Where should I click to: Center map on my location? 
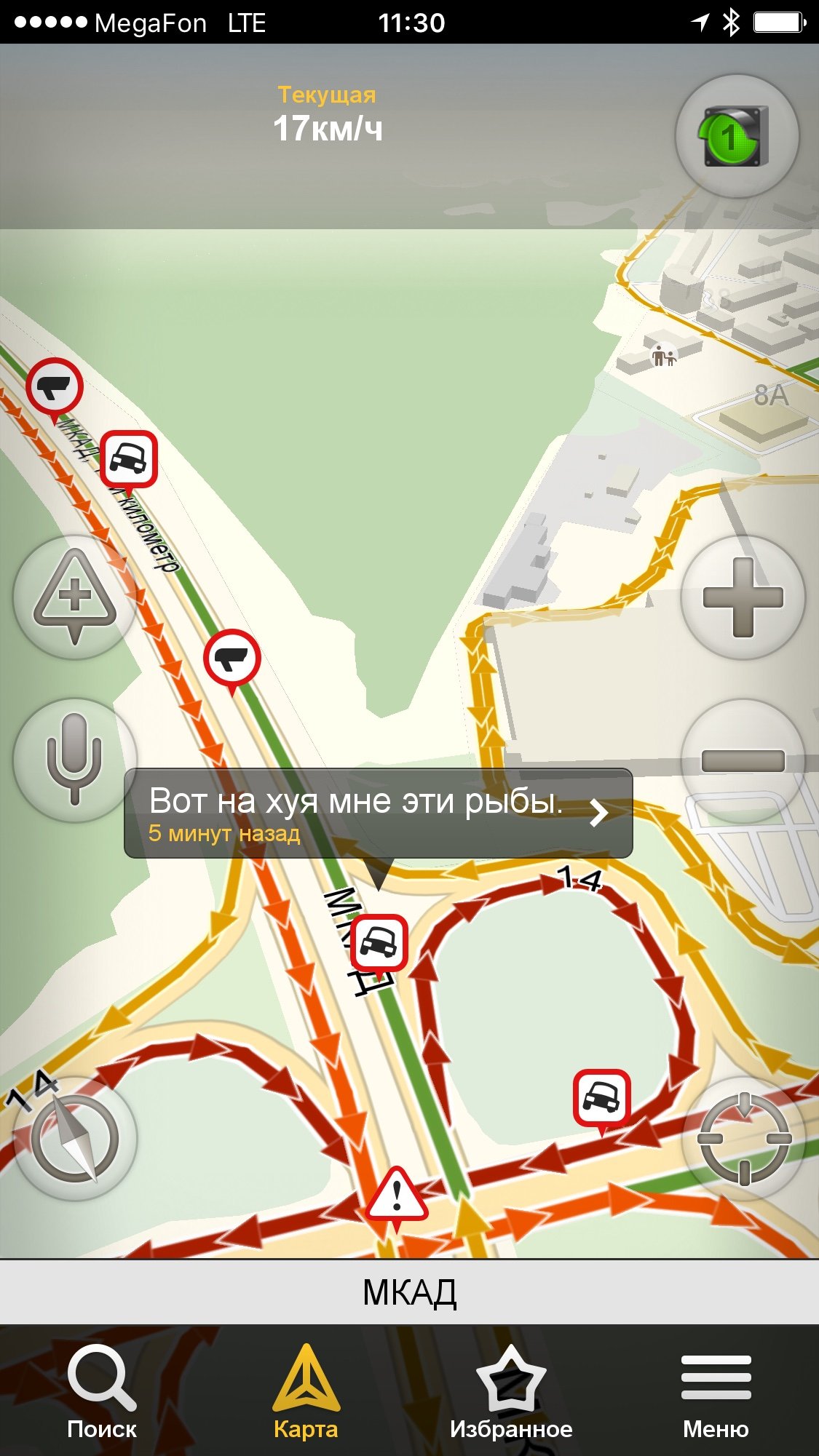point(744,1139)
